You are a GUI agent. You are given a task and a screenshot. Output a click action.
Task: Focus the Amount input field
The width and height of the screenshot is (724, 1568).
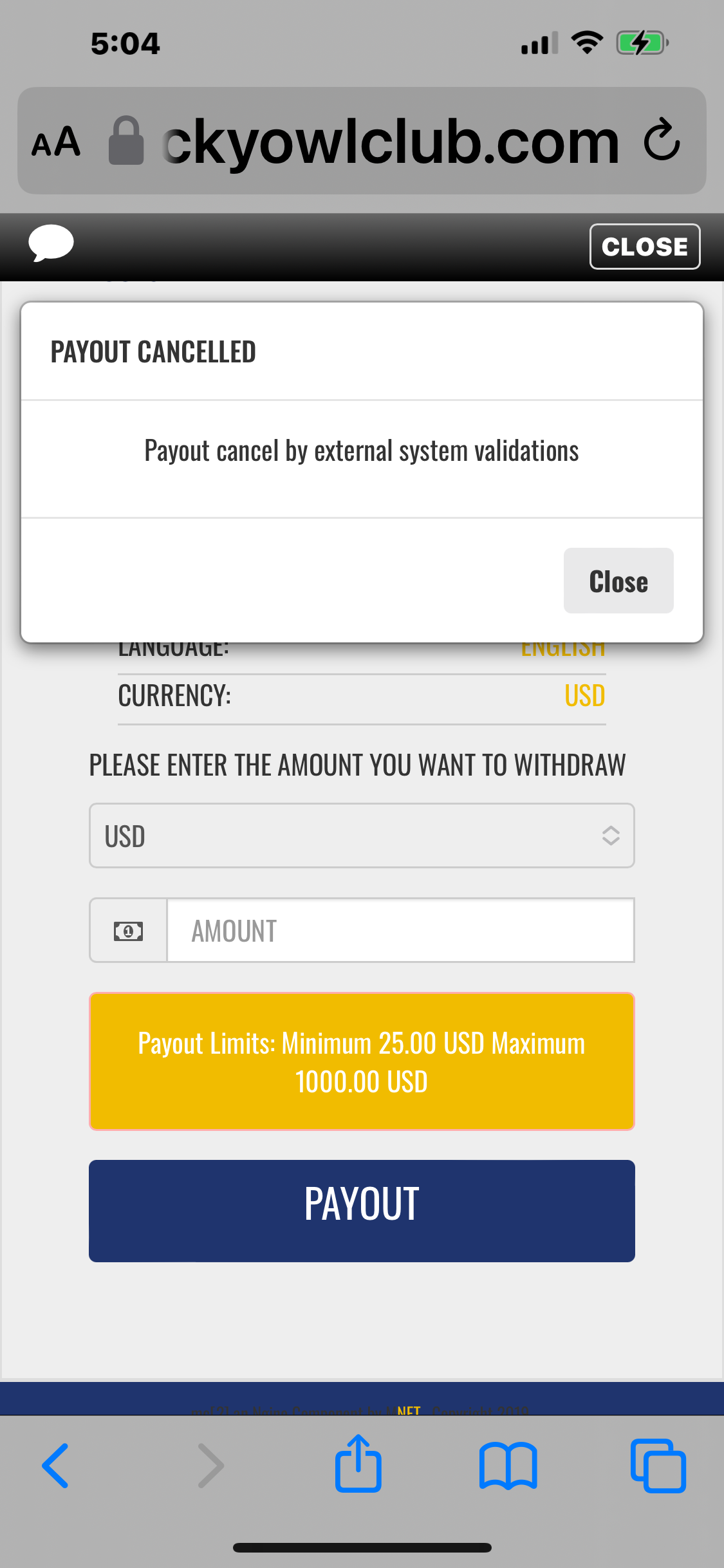400,931
